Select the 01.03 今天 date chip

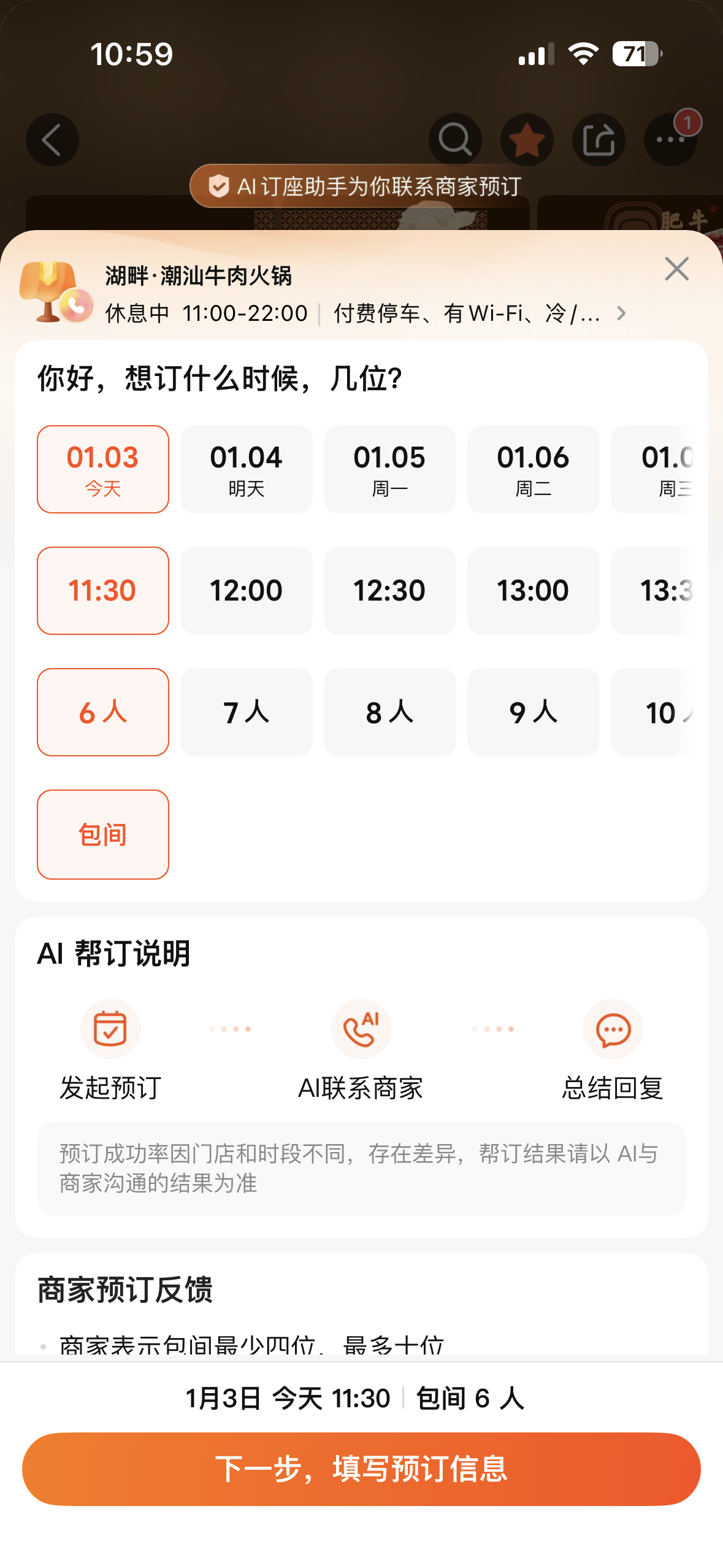coord(103,469)
